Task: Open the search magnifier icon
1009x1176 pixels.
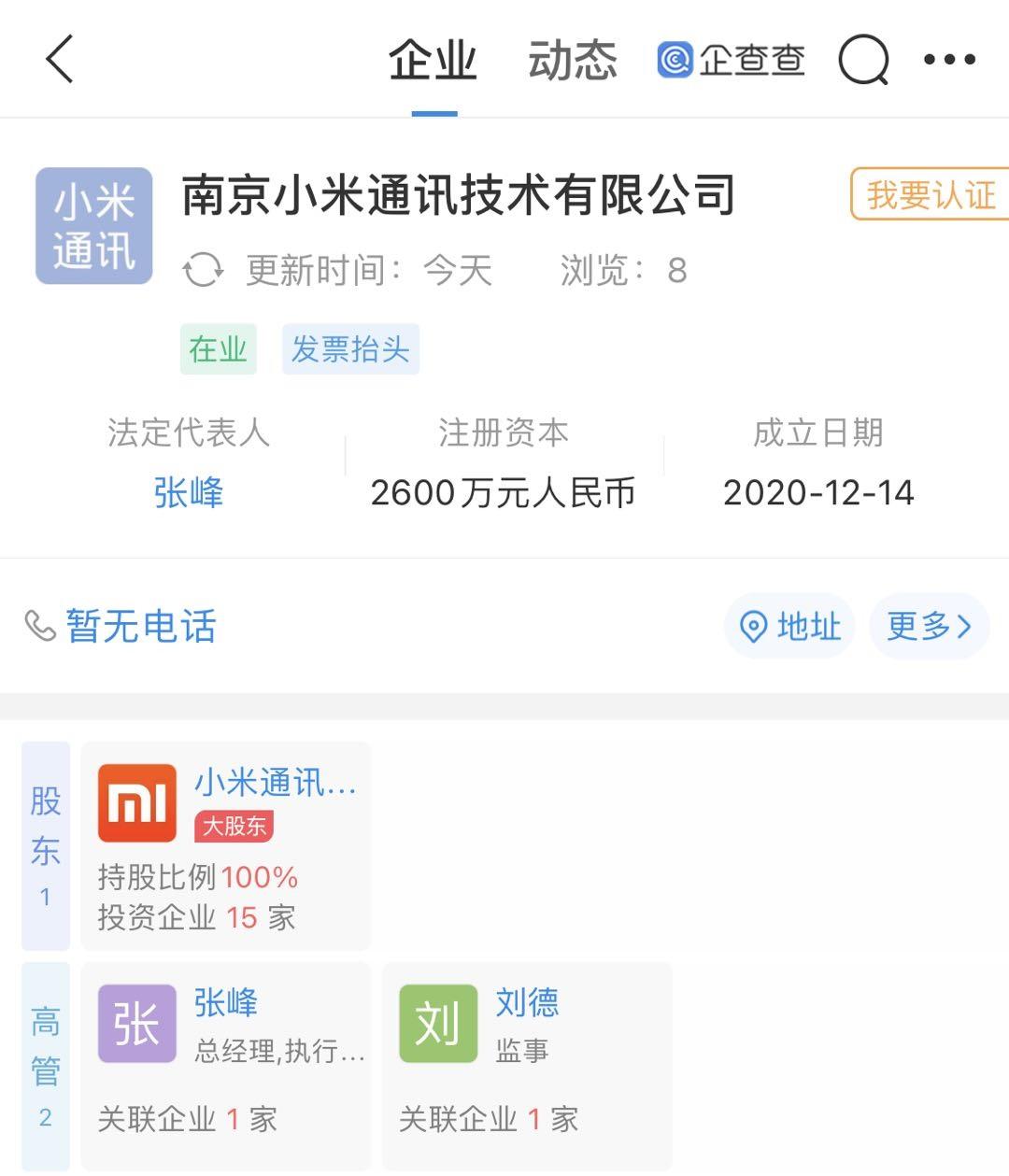Action: point(862,59)
